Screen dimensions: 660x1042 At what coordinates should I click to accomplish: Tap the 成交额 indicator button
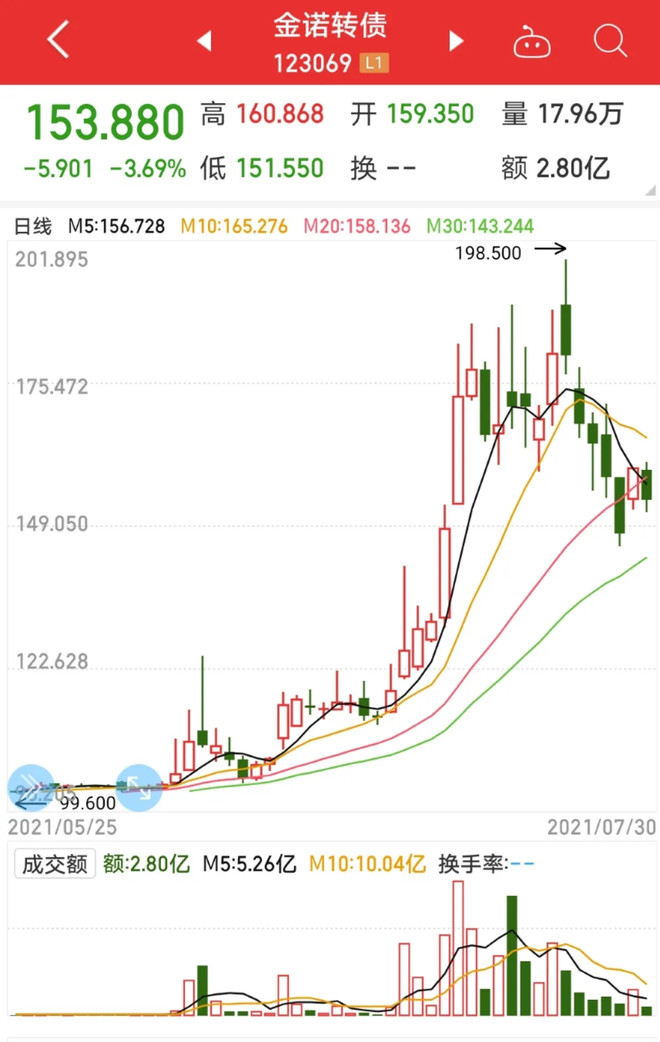click(55, 864)
